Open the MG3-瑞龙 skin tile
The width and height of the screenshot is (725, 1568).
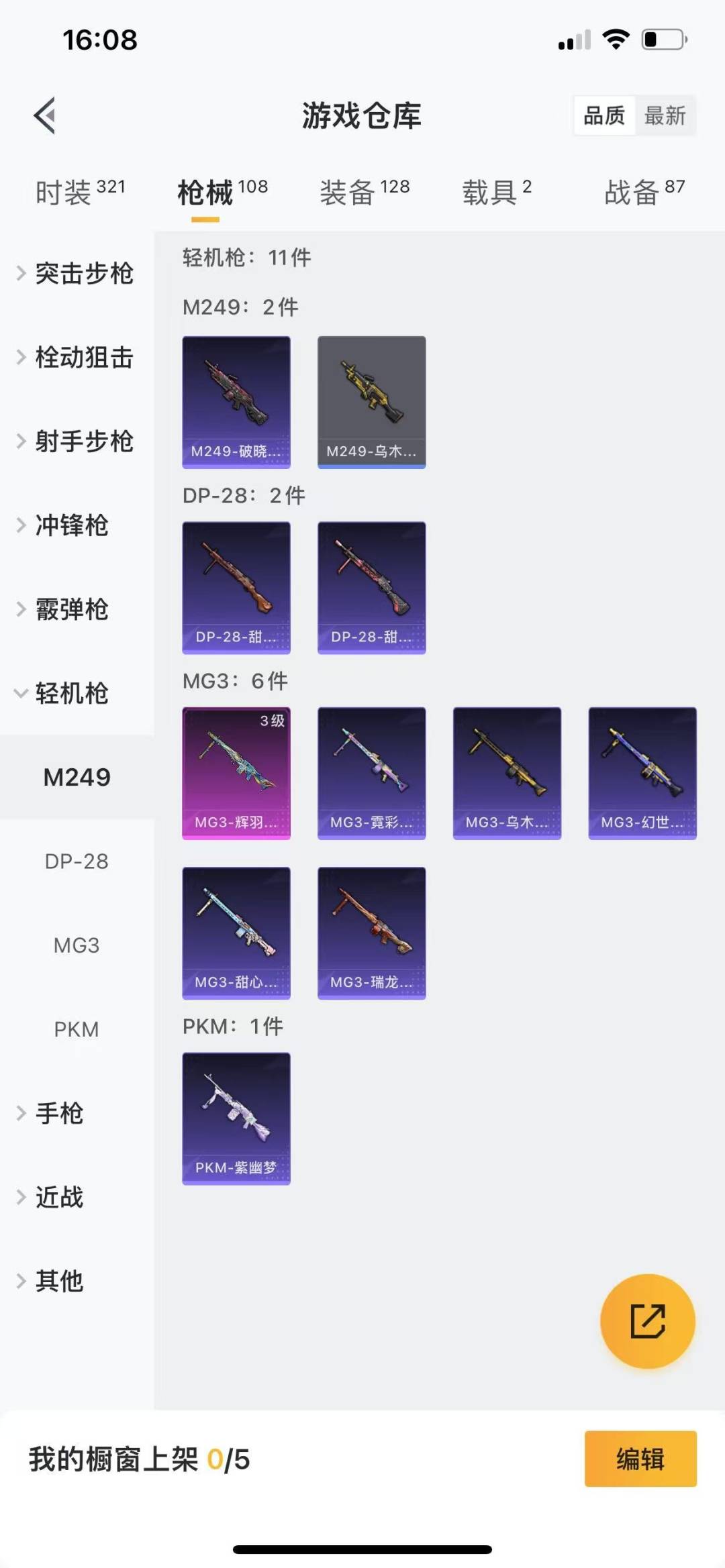pos(371,933)
